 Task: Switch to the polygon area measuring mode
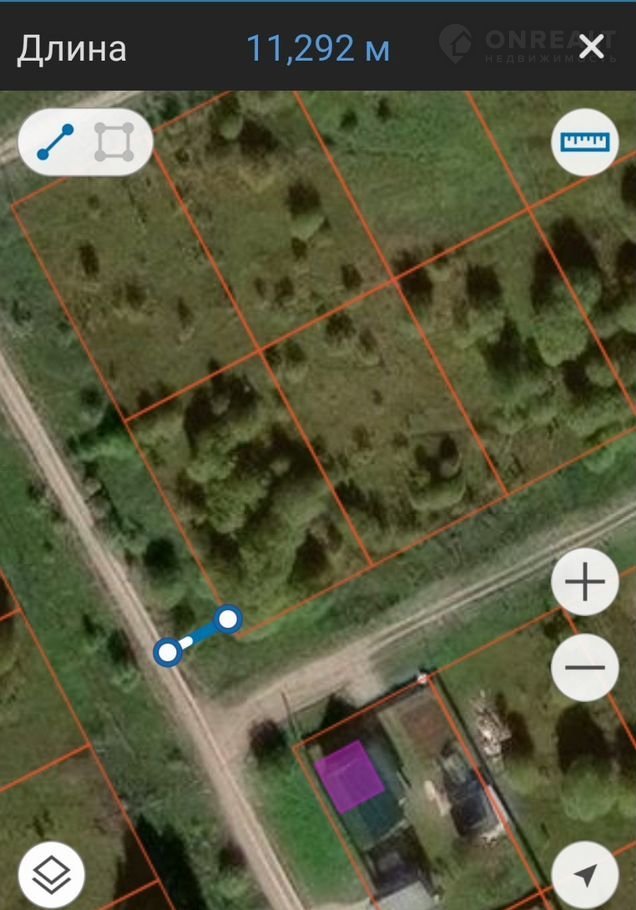pos(114,143)
